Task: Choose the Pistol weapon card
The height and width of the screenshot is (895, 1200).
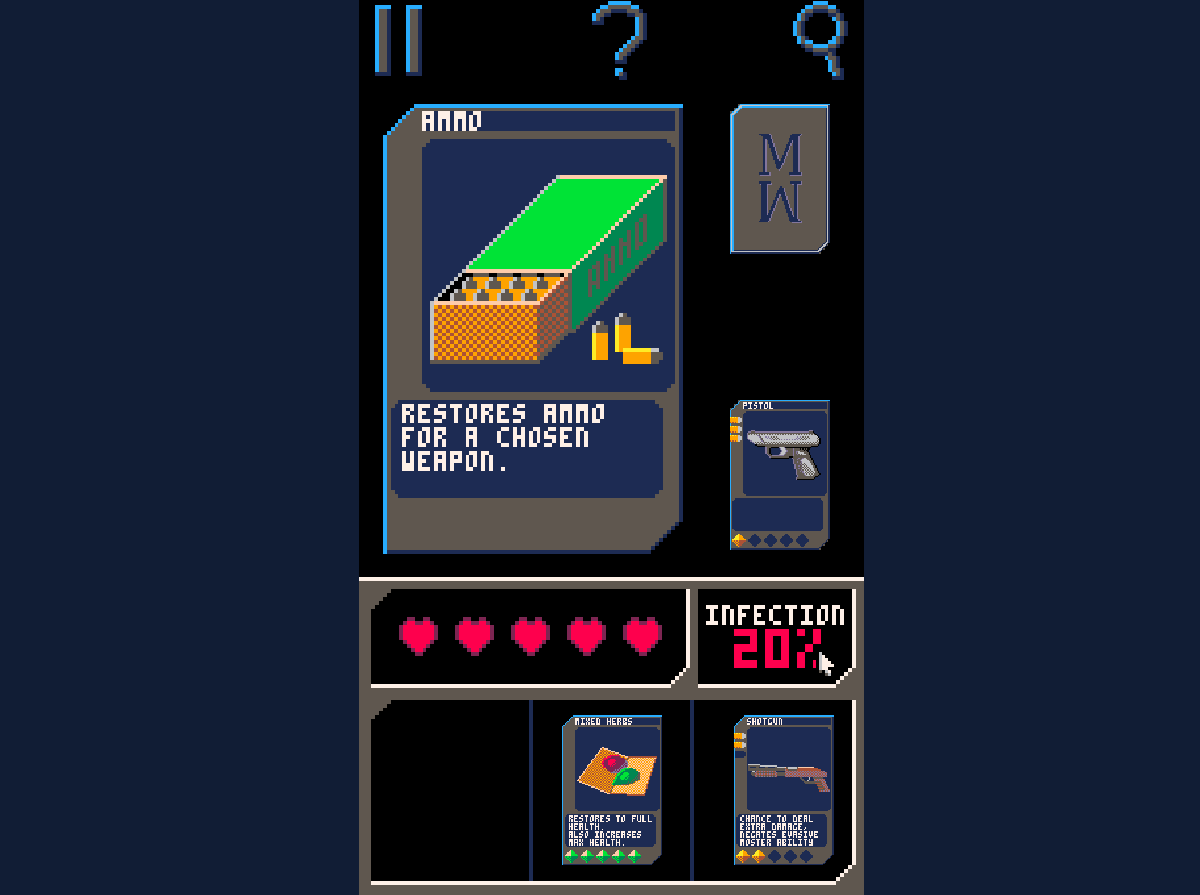Action: coord(779,474)
